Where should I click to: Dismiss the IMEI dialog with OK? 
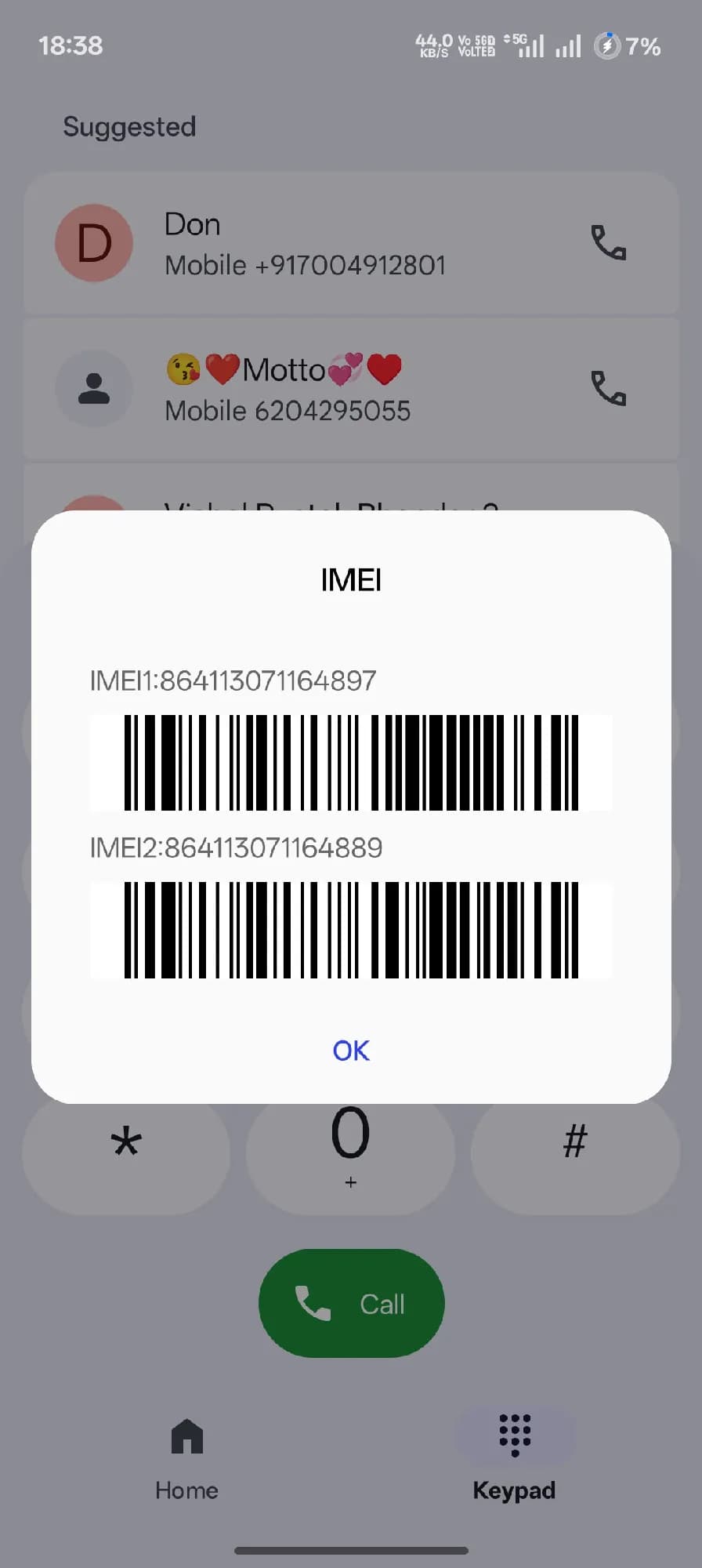(350, 1050)
